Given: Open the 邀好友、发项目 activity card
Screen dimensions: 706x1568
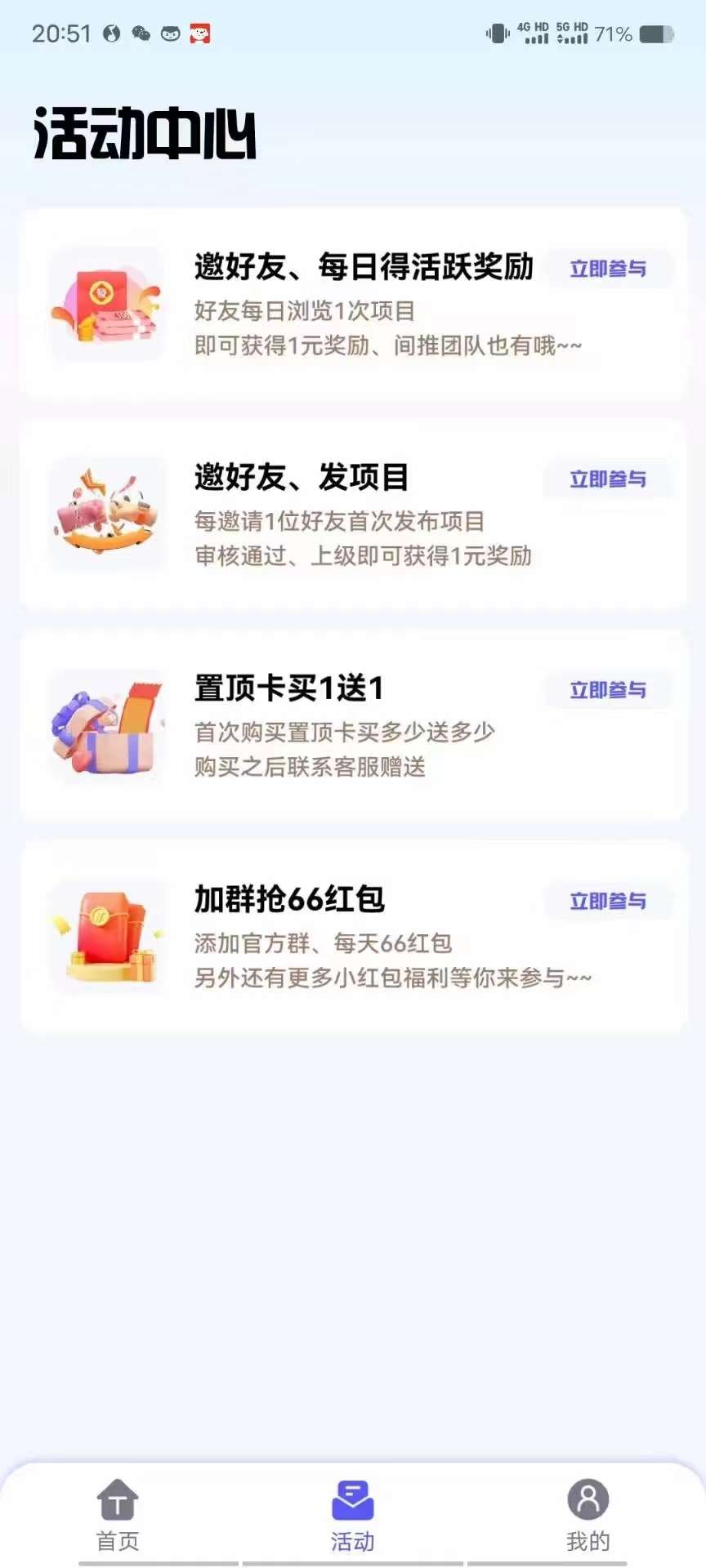Looking at the screenshot, I should click(353, 514).
